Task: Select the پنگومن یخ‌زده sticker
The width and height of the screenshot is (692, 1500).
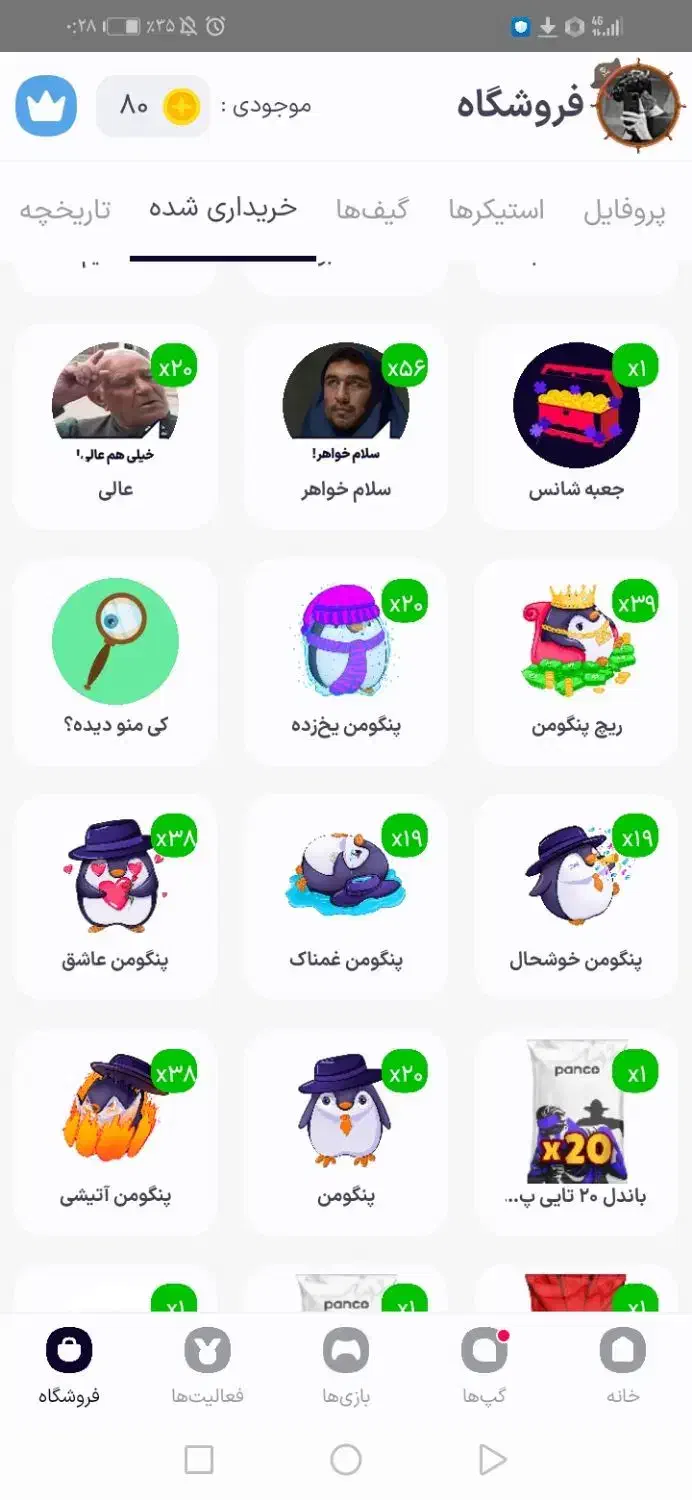Action: coord(346,660)
